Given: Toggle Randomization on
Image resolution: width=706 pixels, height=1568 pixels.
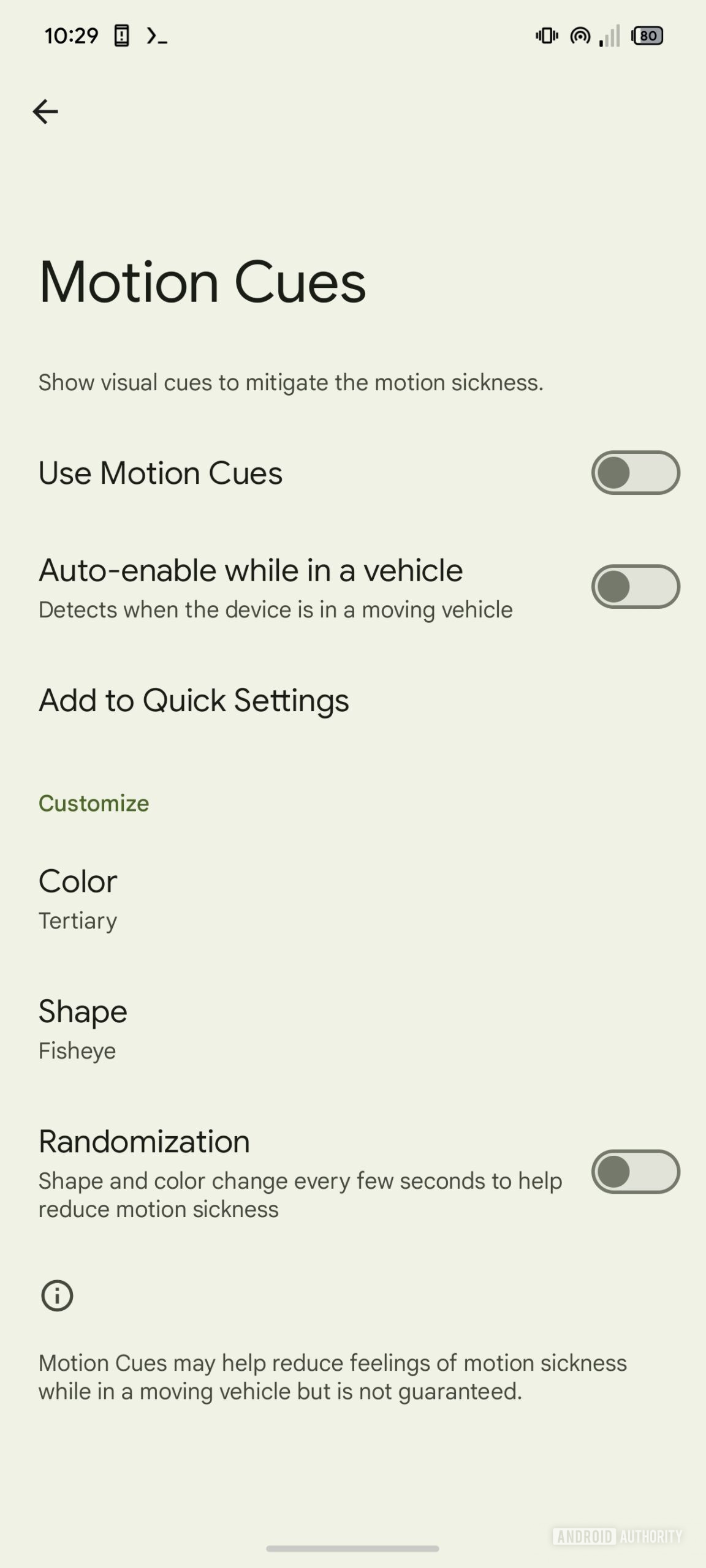Looking at the screenshot, I should click(635, 1172).
